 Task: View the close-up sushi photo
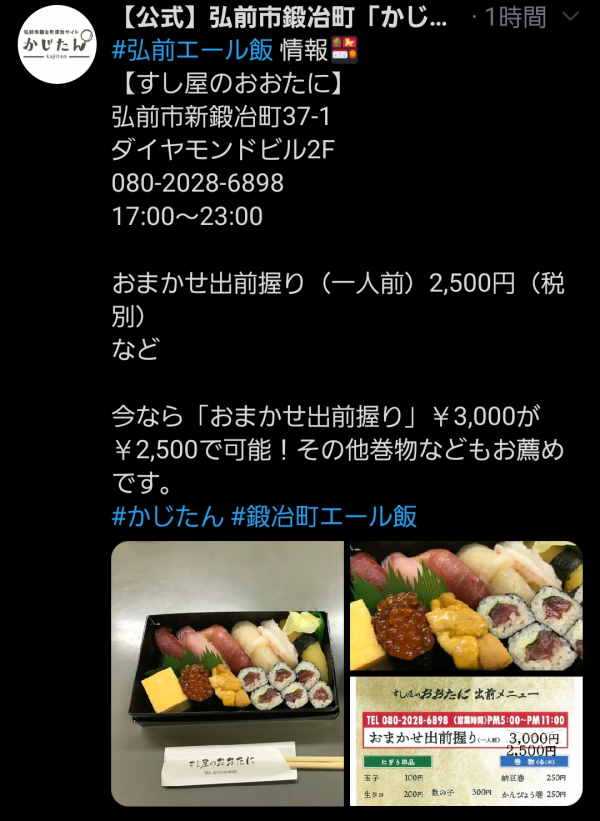click(x=466, y=606)
